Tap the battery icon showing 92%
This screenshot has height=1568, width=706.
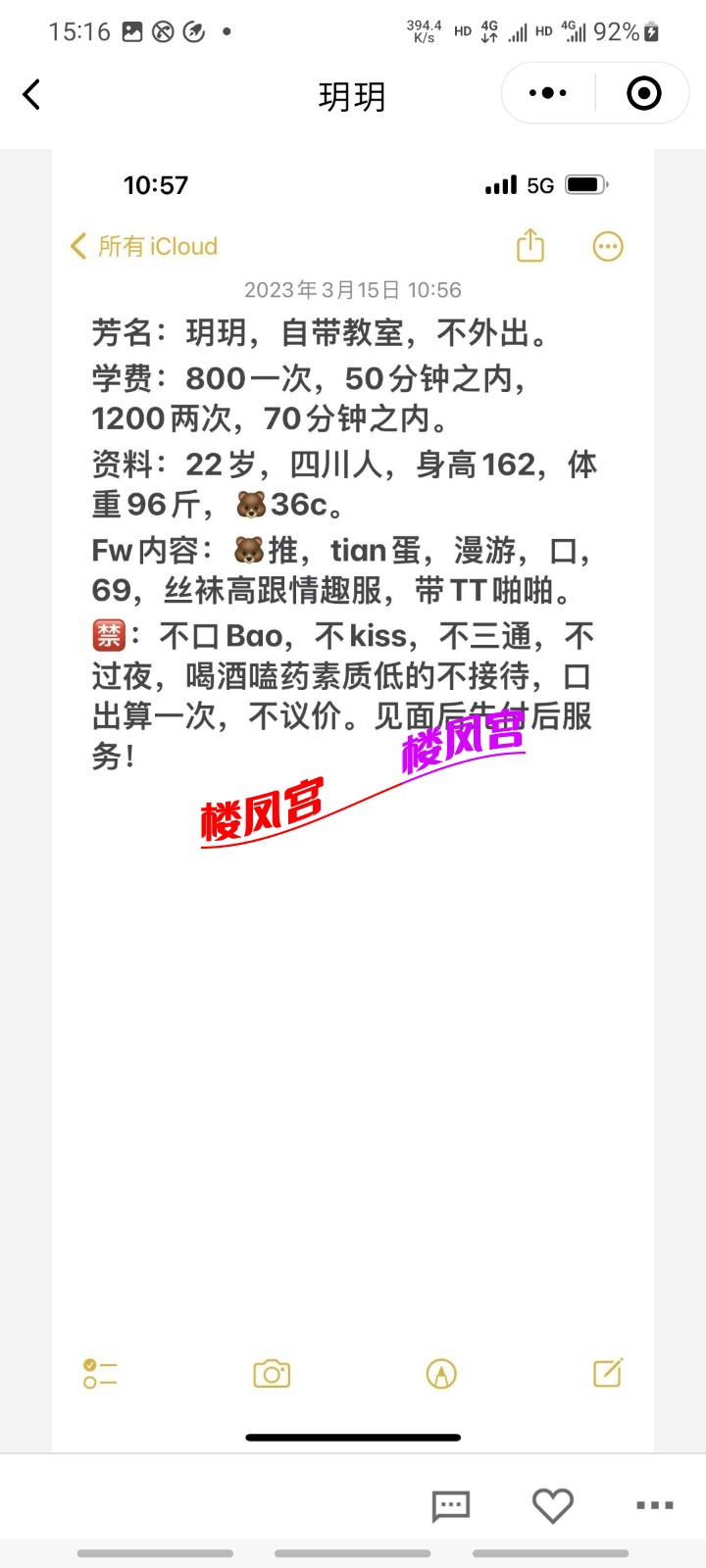pyautogui.click(x=649, y=32)
